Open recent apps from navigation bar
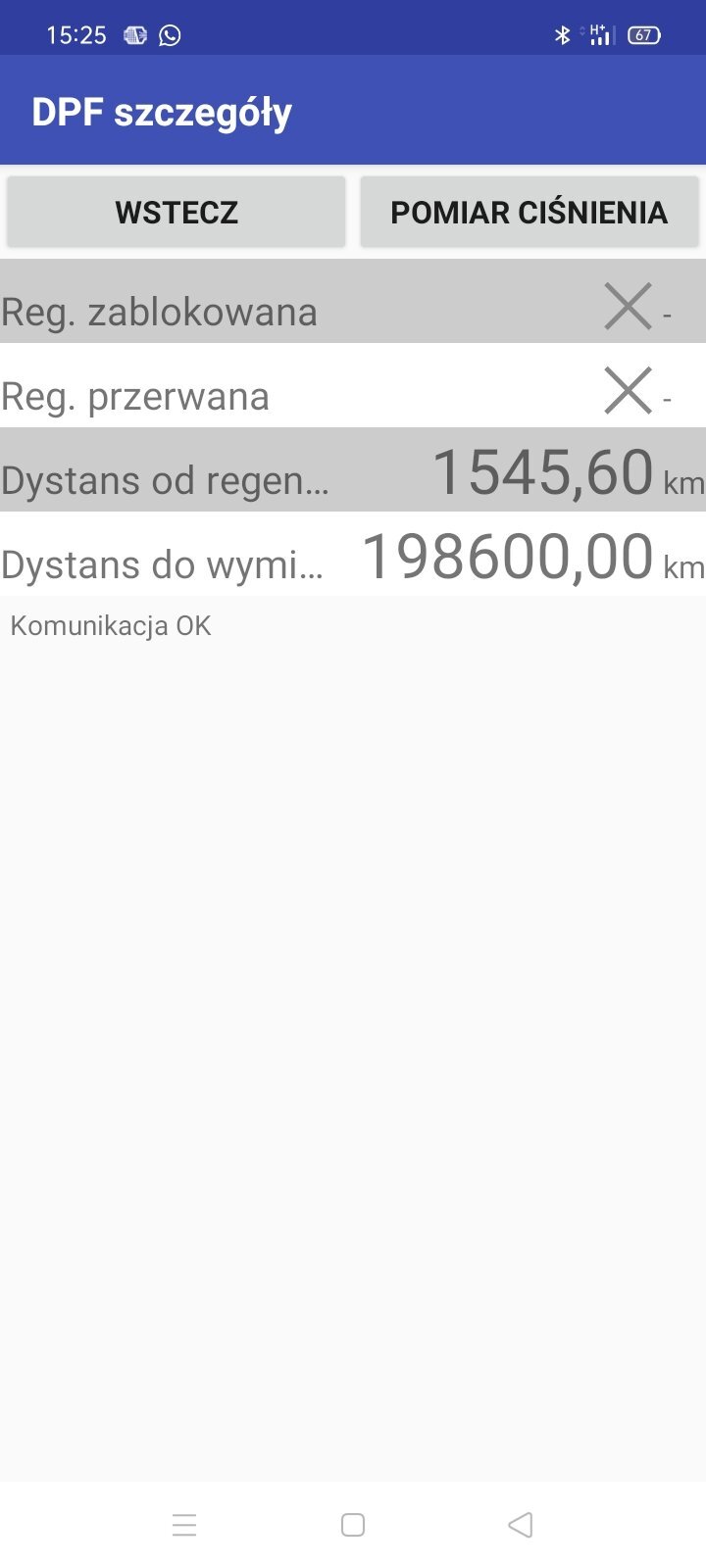706x1568 pixels. tap(184, 1524)
